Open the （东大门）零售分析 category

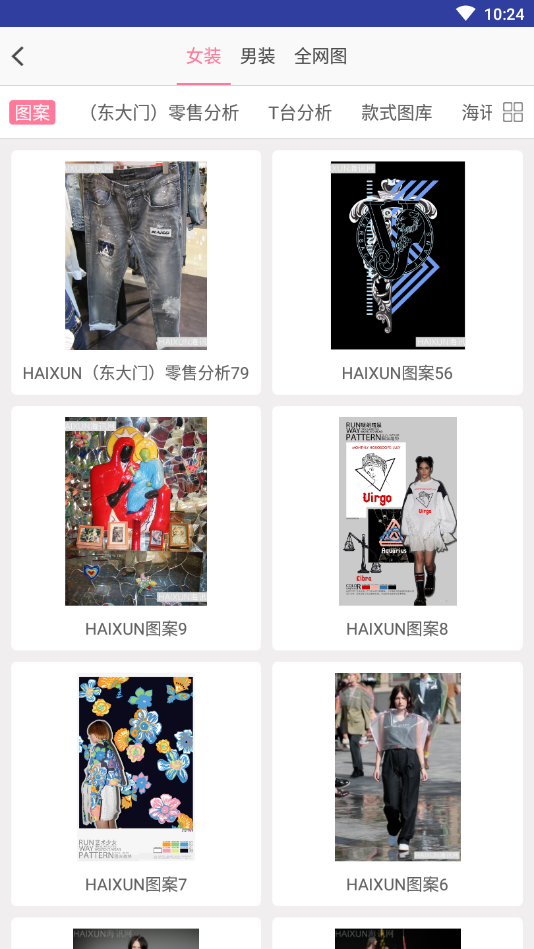click(161, 113)
